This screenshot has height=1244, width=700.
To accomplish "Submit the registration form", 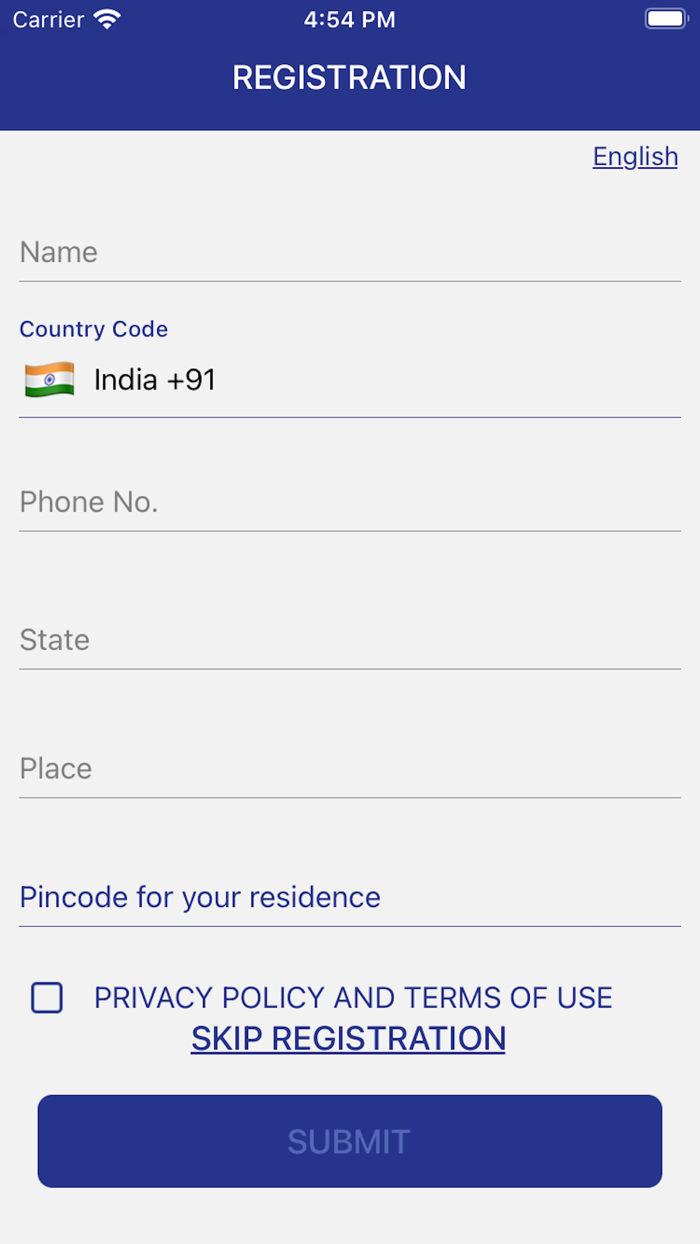I will [x=349, y=1141].
